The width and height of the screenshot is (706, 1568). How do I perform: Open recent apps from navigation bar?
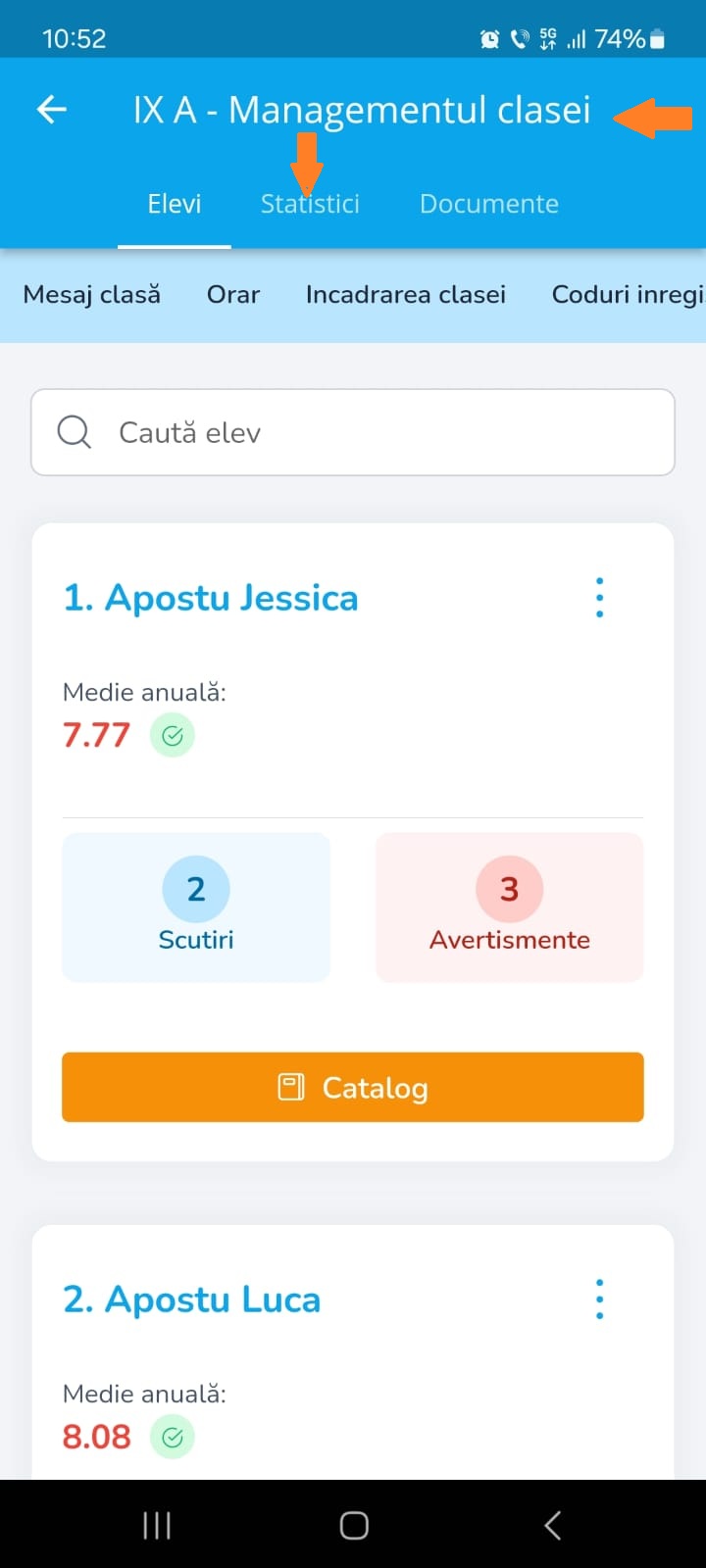[x=157, y=1525]
